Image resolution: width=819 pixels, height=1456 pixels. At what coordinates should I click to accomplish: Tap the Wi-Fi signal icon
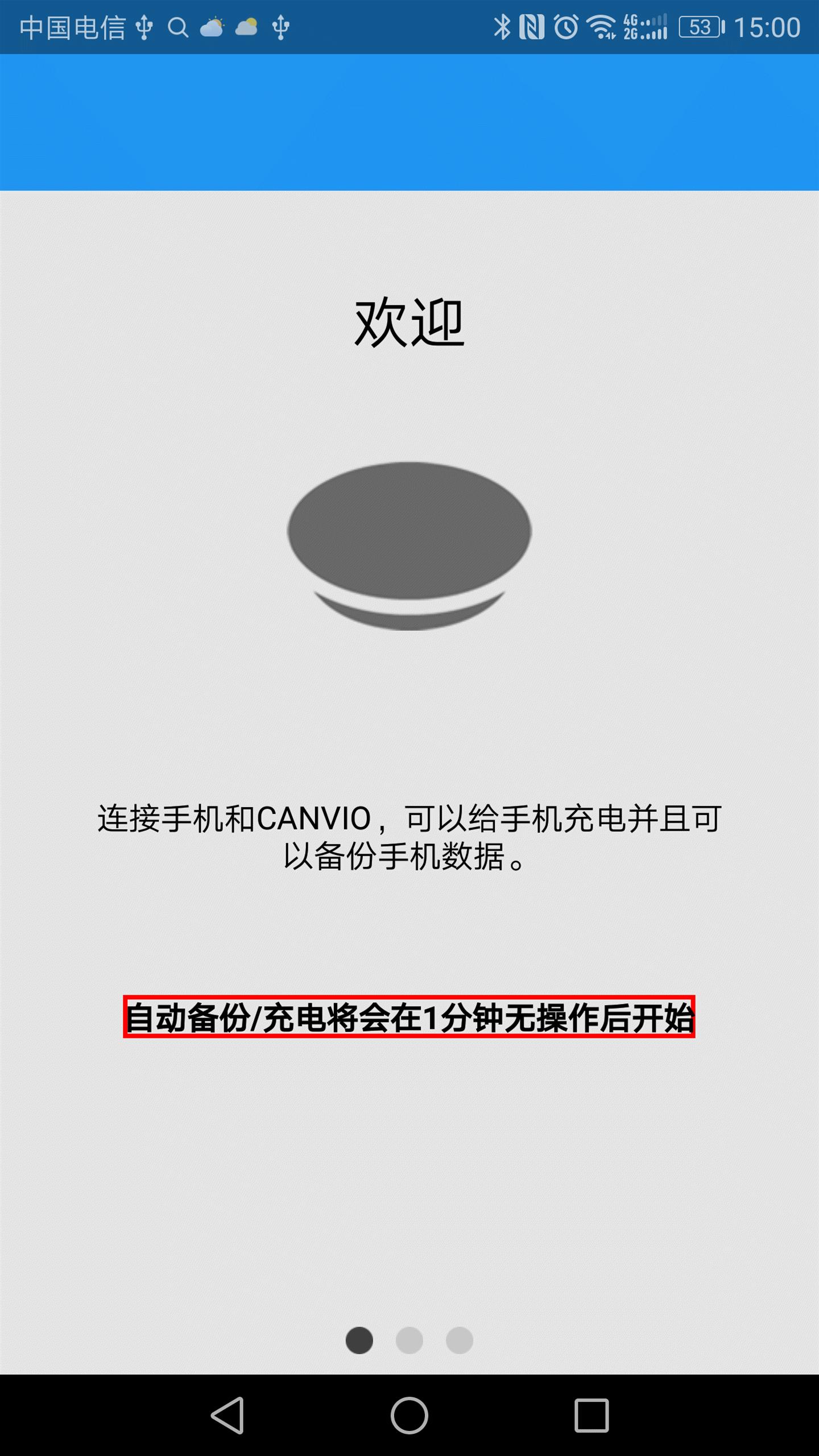click(x=600, y=26)
